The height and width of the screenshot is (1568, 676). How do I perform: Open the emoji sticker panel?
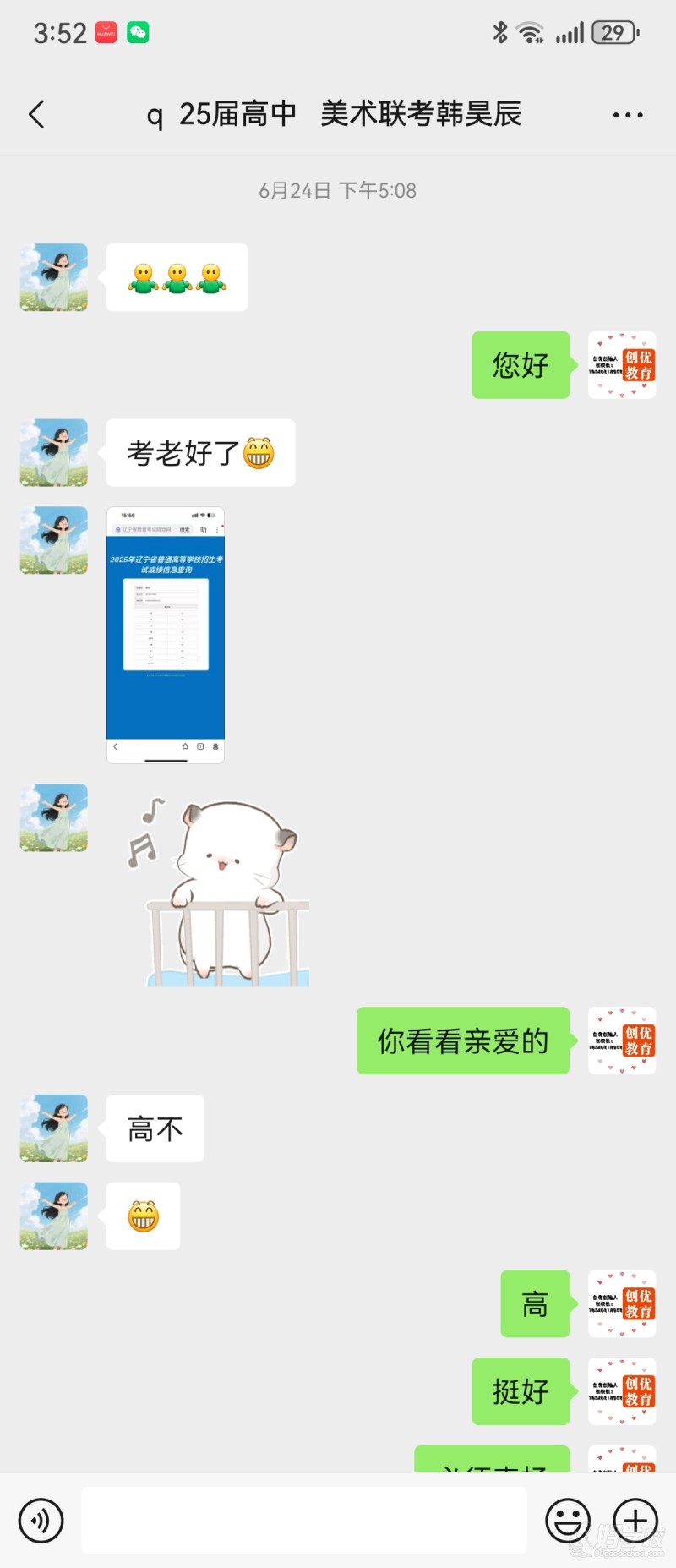click(x=568, y=1520)
